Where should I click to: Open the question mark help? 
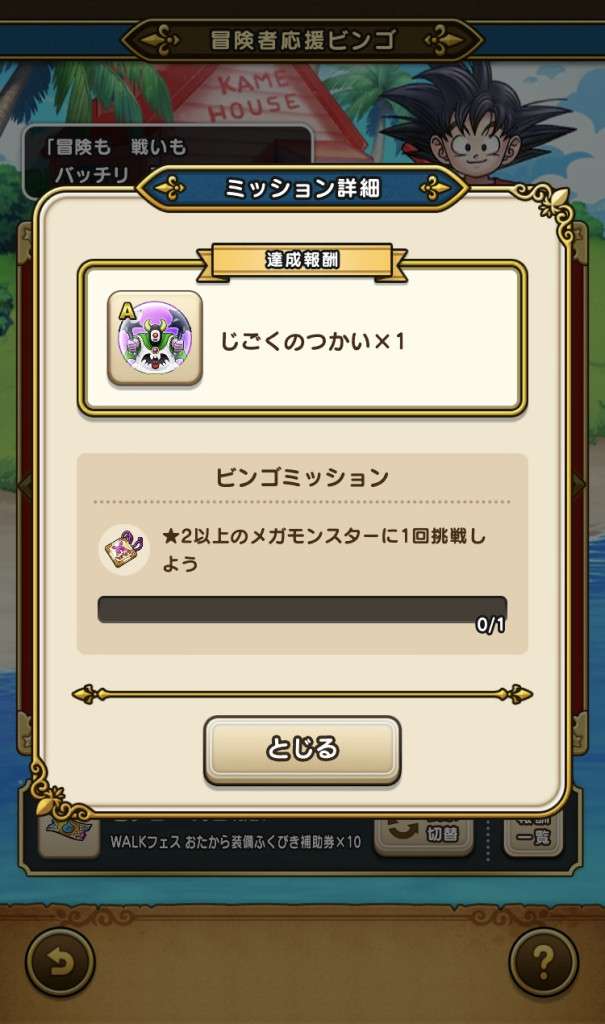(543, 963)
